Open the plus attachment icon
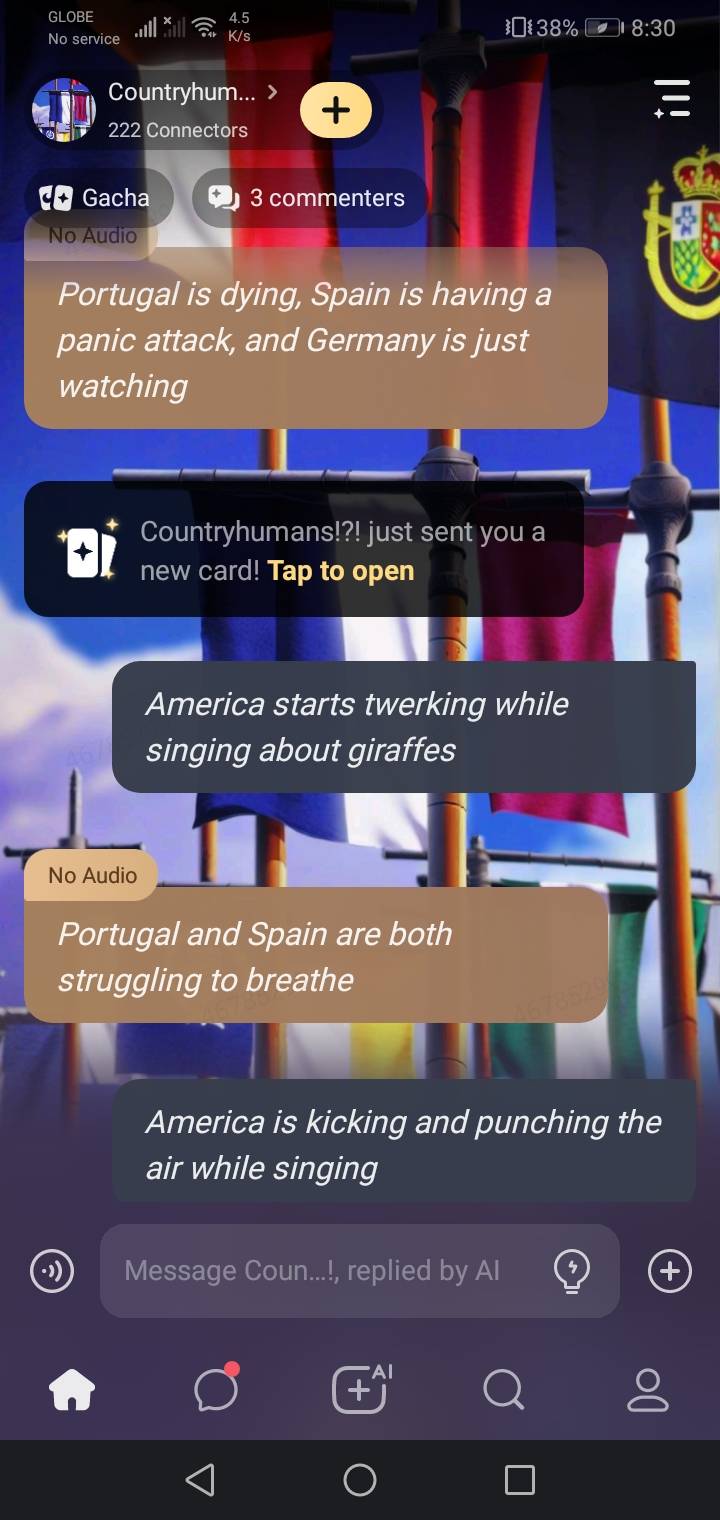 pyautogui.click(x=669, y=1271)
